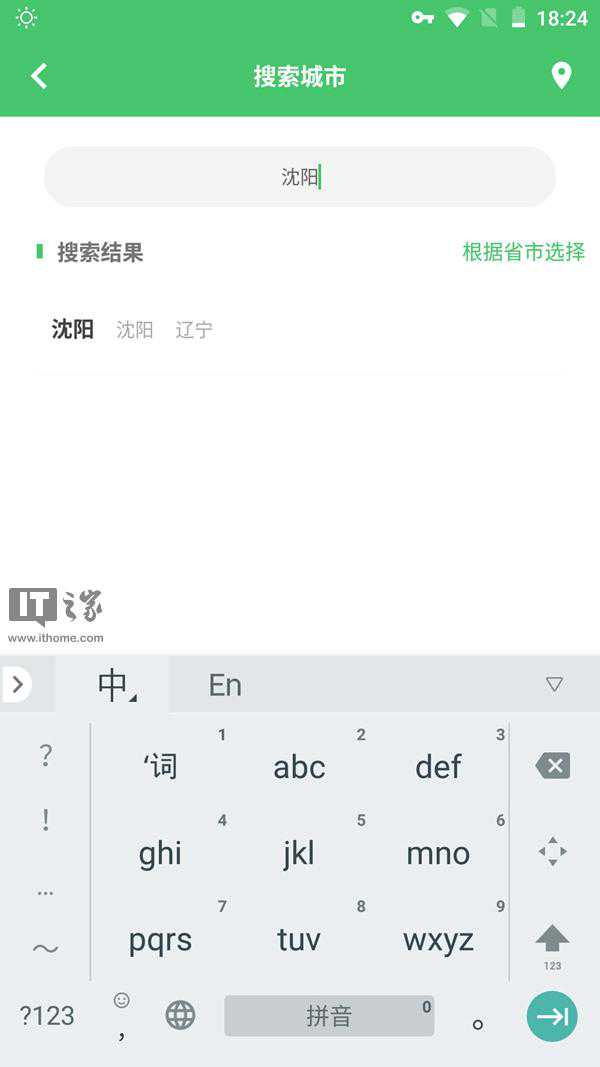600x1067 pixels.
Task: Open the keyboard language globe
Action: tap(180, 1016)
